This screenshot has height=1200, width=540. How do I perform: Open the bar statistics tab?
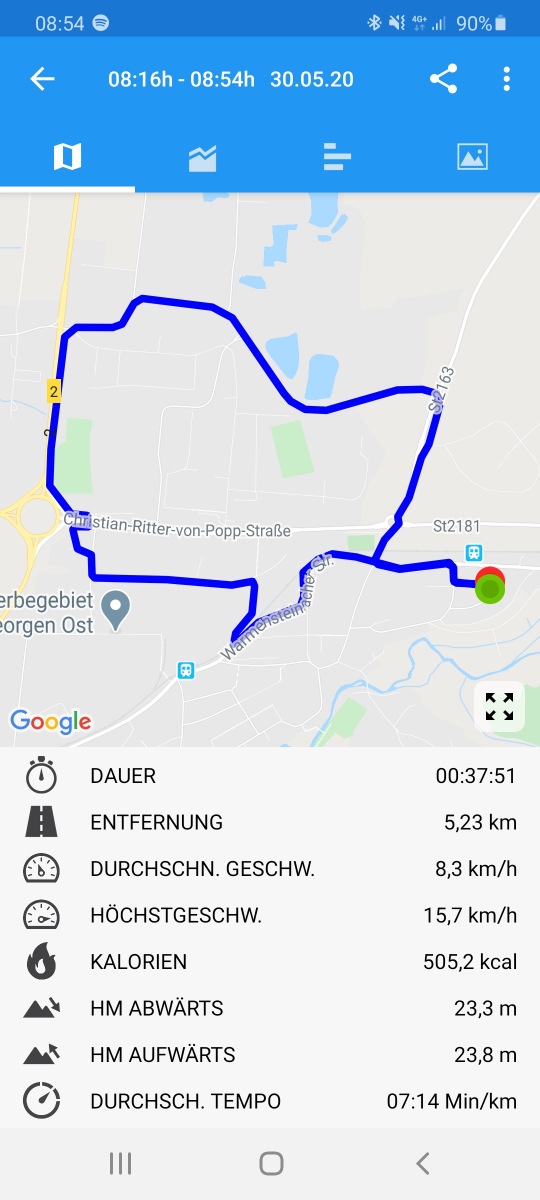point(337,157)
